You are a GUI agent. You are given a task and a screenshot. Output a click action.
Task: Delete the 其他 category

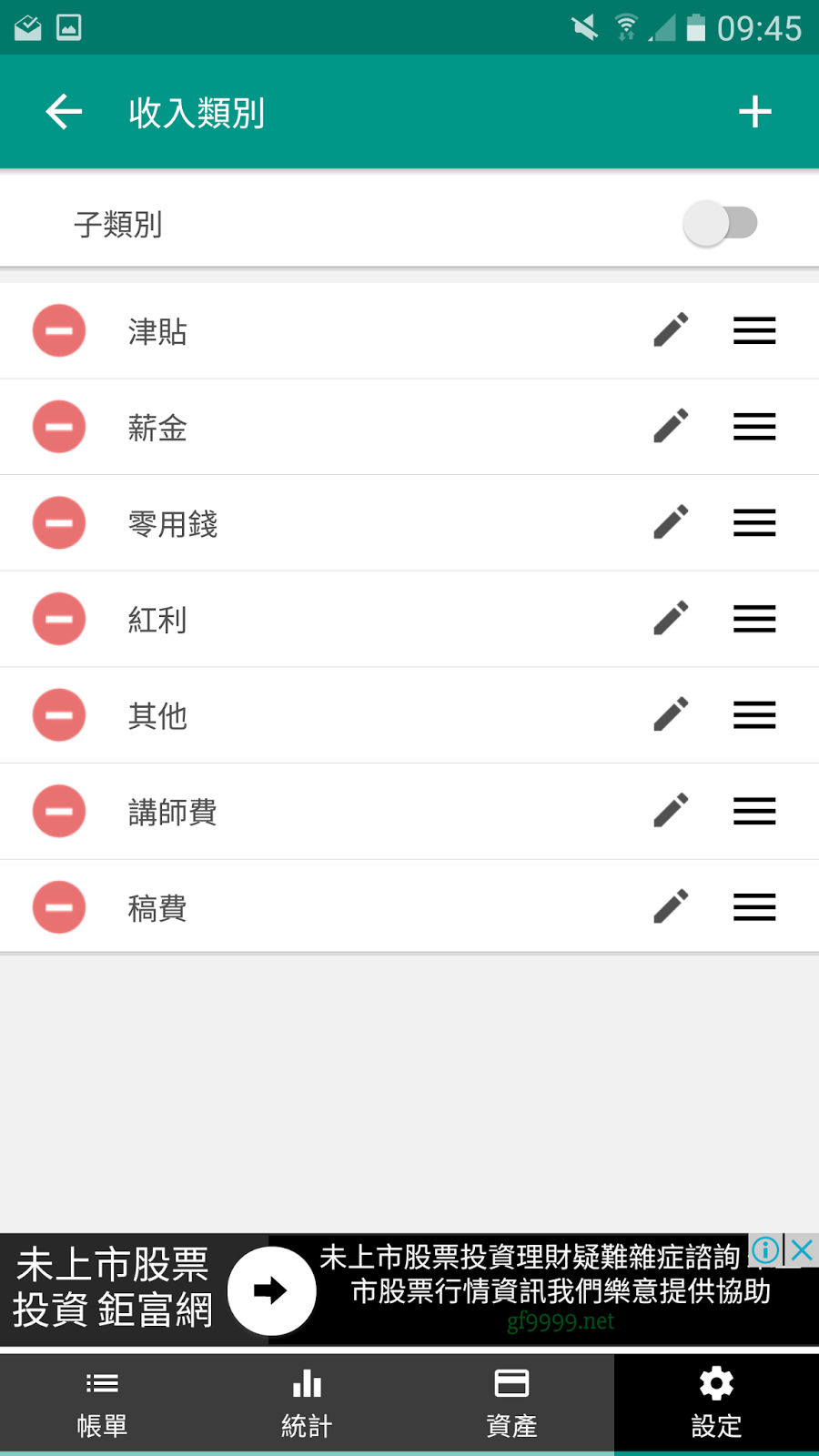(x=59, y=715)
